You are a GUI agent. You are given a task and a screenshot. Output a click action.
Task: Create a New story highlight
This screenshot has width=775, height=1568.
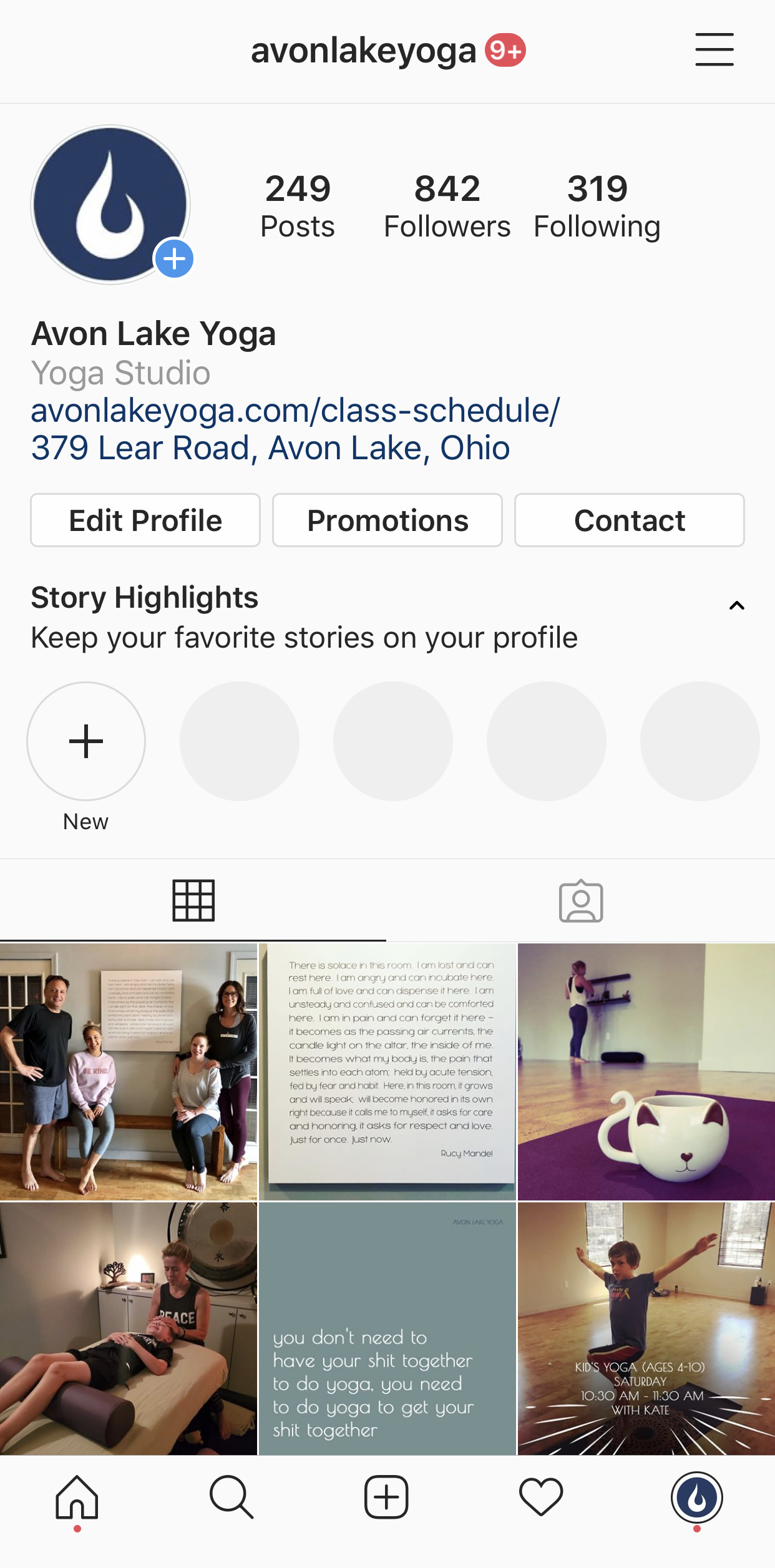(x=86, y=741)
